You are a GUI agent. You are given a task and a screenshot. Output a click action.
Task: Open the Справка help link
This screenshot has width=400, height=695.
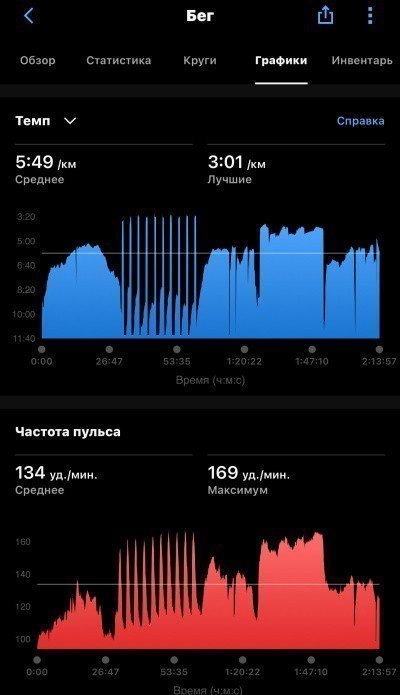coord(361,121)
